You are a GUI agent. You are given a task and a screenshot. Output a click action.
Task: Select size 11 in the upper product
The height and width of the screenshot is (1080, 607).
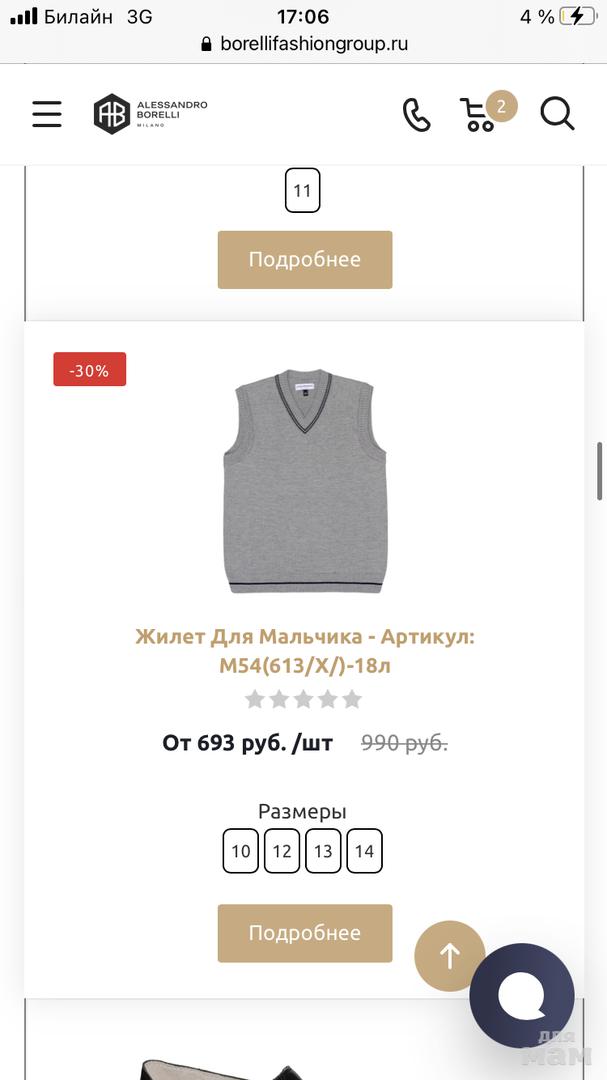click(x=302, y=191)
